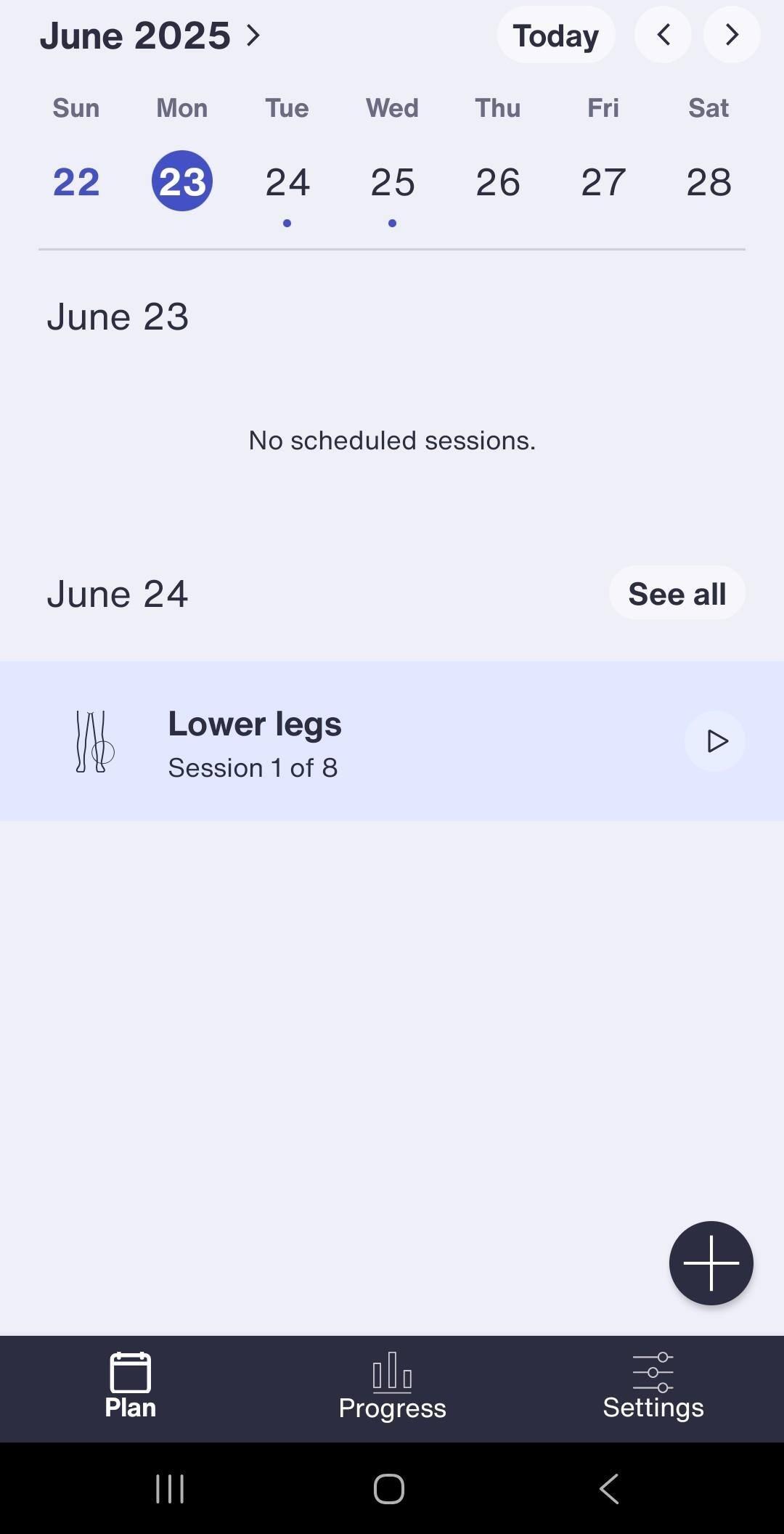Go back using the system back button
The width and height of the screenshot is (784, 1534).
click(x=610, y=1489)
